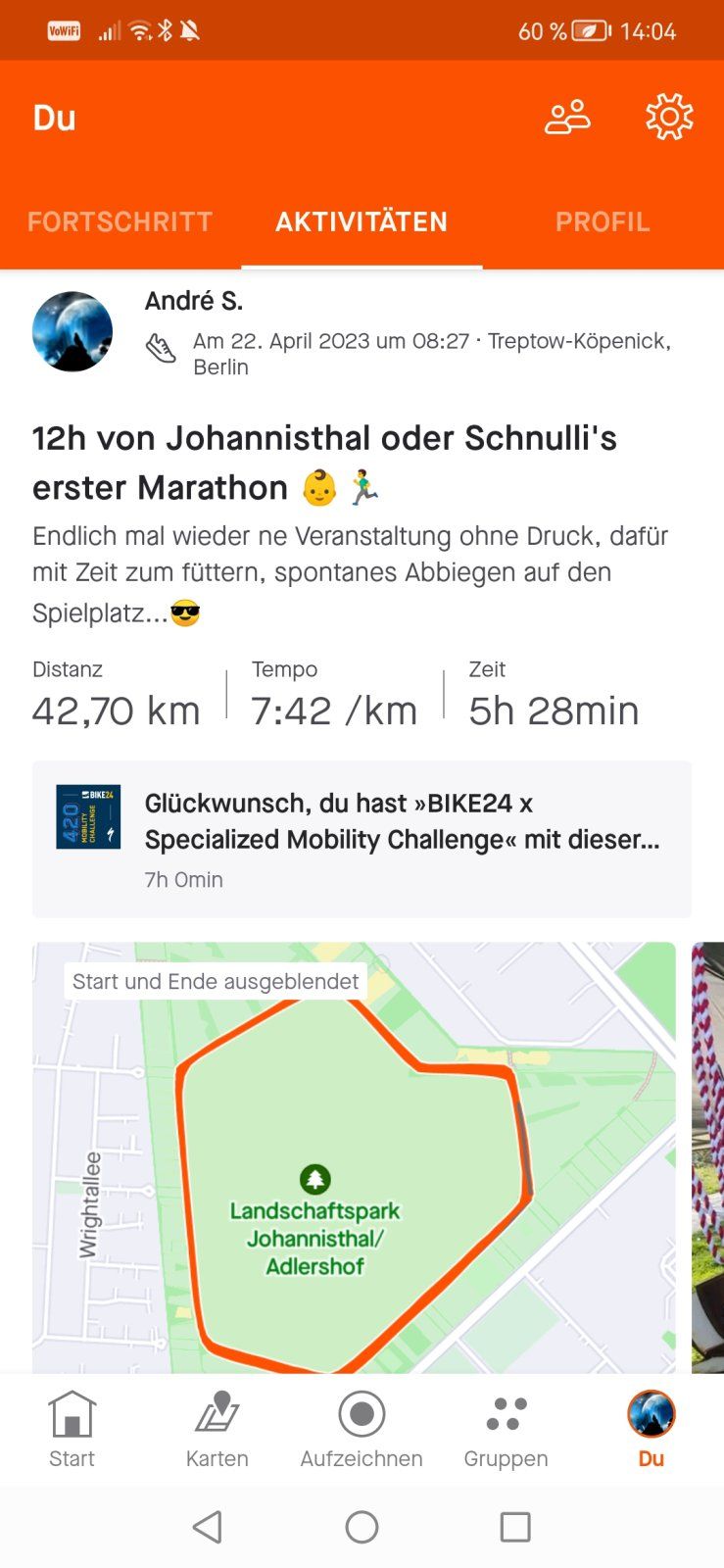724x1568 pixels.
Task: Open André S.'s profile picture
Action: click(x=72, y=331)
